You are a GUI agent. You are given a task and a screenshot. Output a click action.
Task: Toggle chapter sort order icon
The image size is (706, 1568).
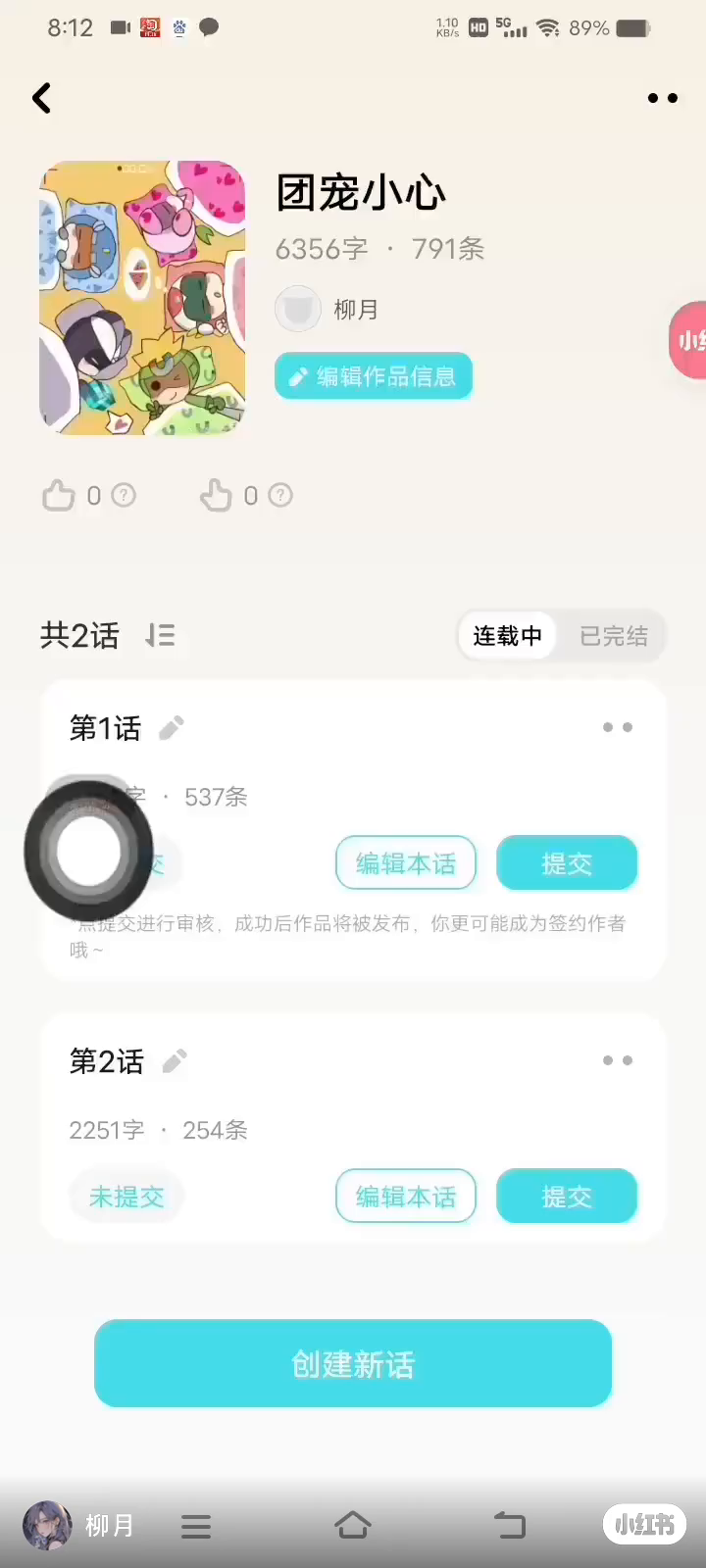pos(160,636)
